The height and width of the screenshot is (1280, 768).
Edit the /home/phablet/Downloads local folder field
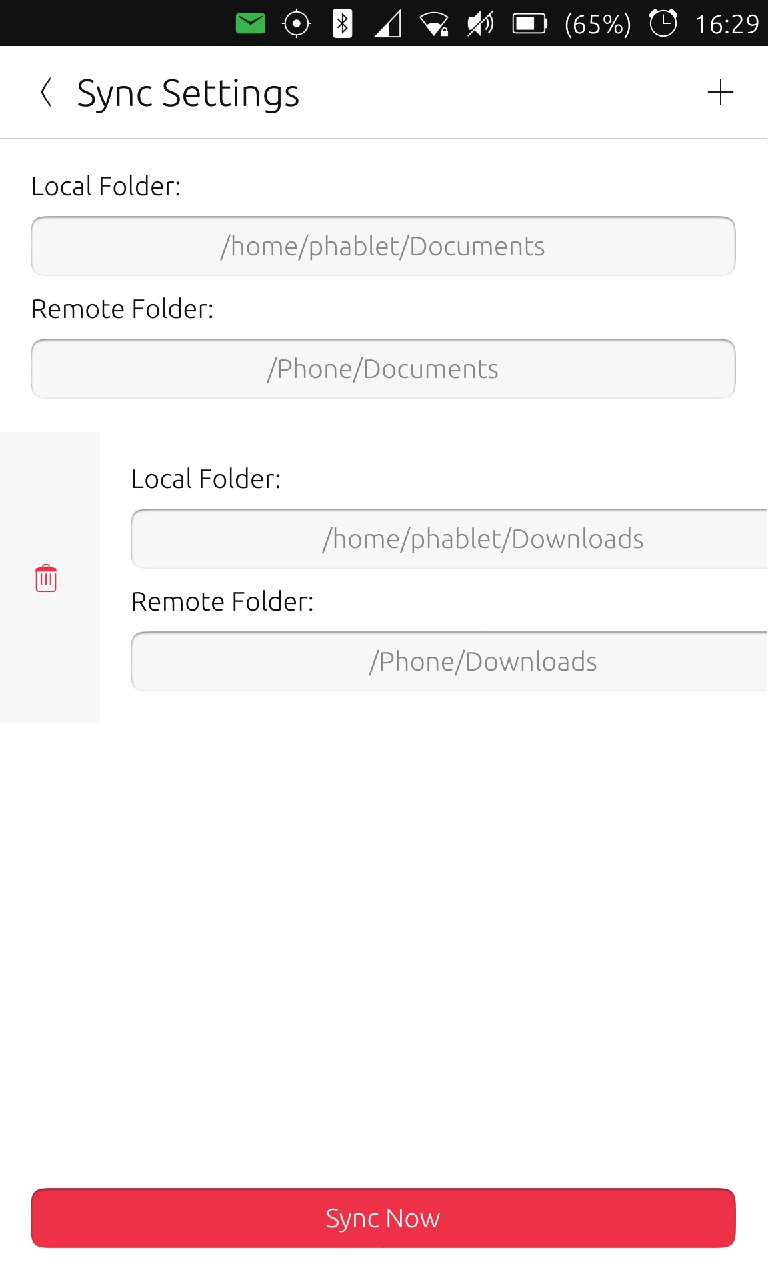click(450, 539)
